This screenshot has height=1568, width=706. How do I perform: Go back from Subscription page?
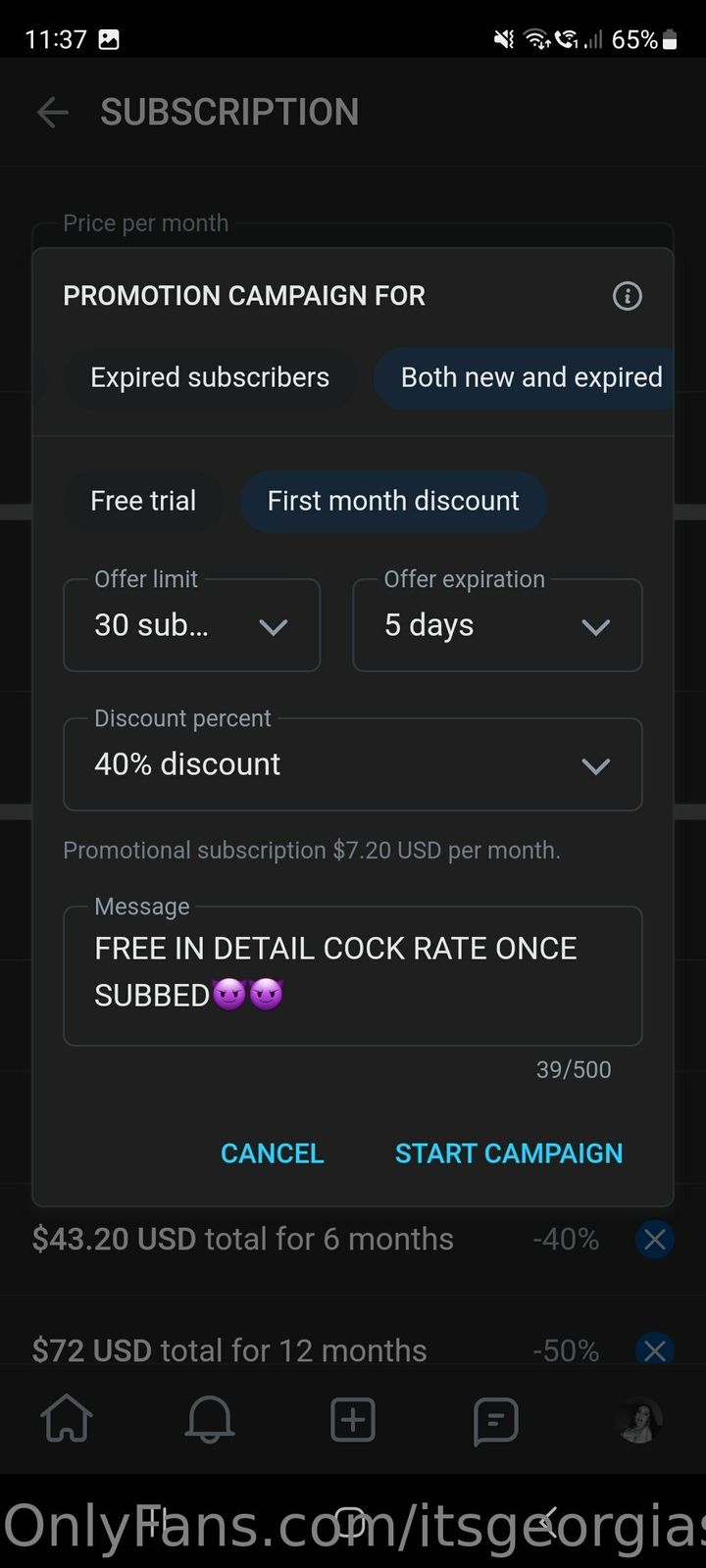[53, 113]
